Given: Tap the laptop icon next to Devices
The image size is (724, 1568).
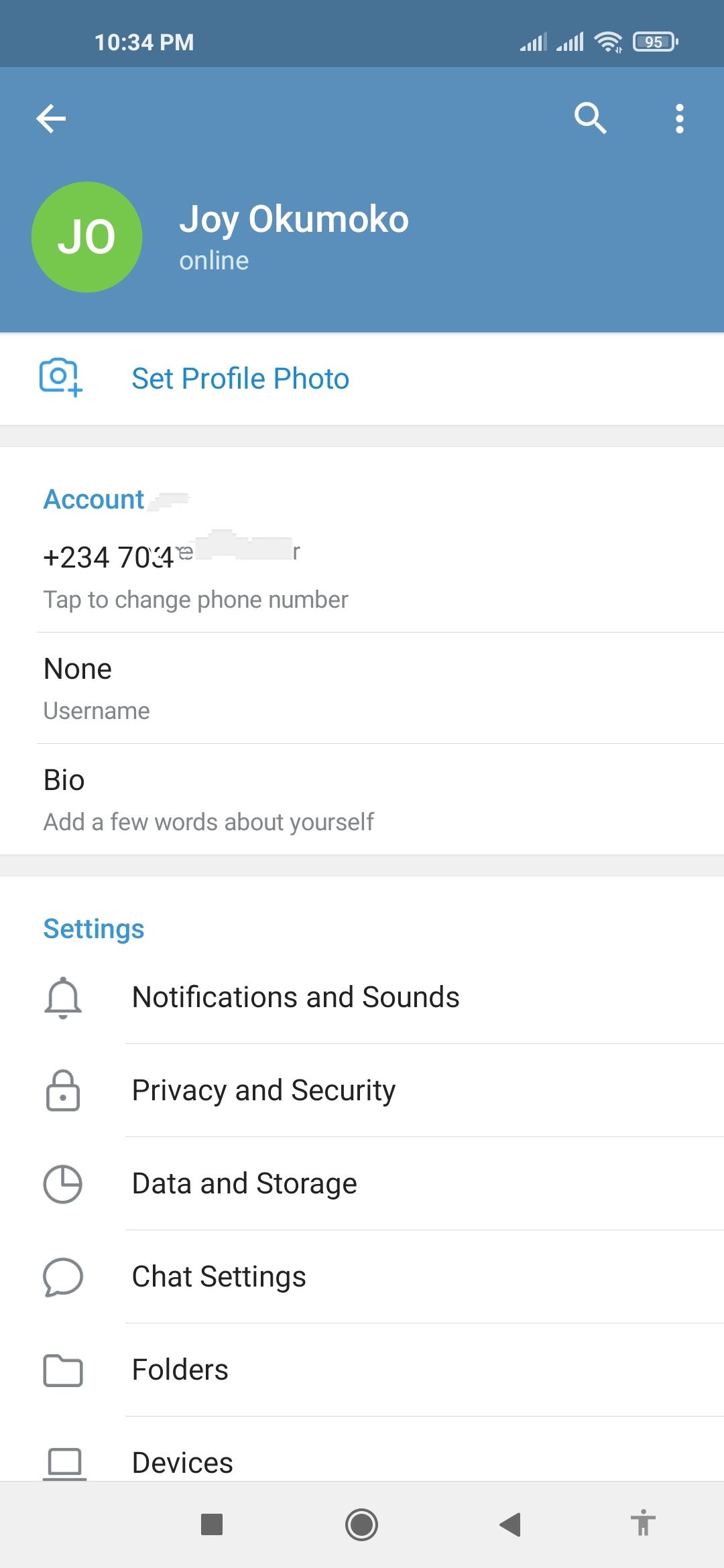Looking at the screenshot, I should pyautogui.click(x=62, y=1461).
